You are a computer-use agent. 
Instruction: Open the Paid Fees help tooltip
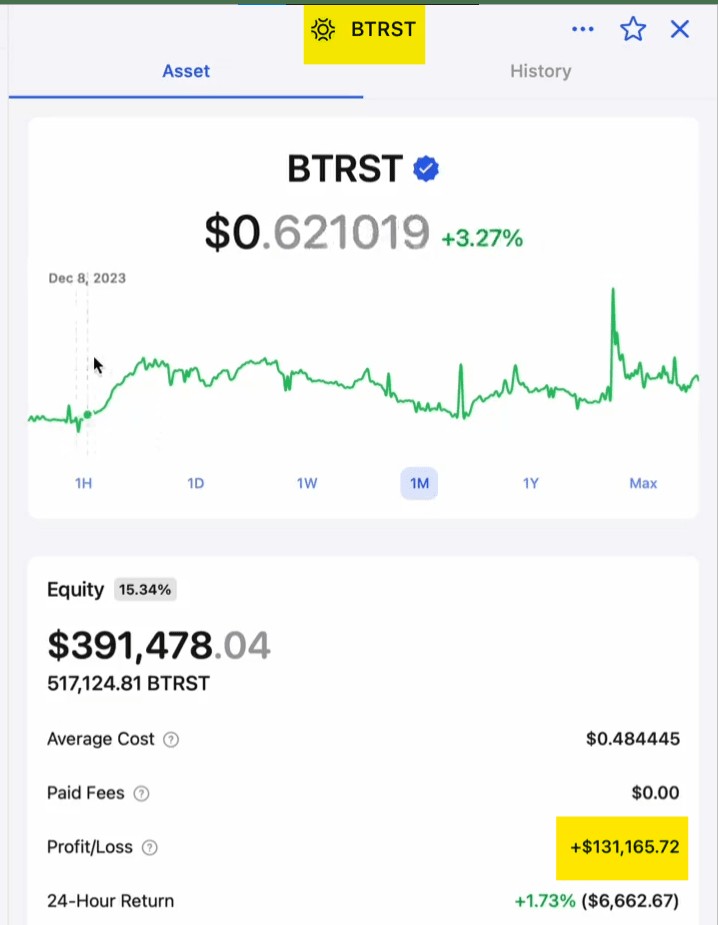(142, 794)
